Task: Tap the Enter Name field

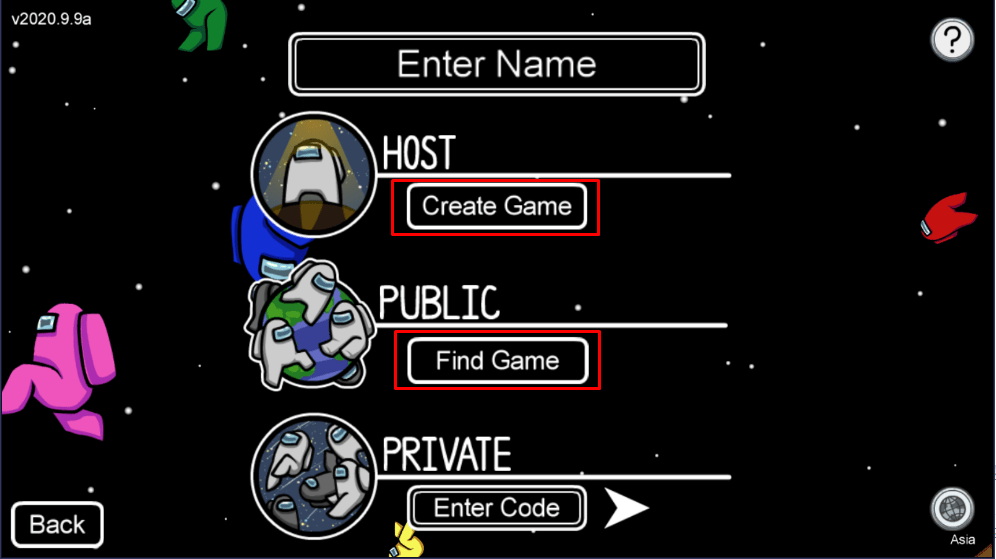Action: [497, 65]
